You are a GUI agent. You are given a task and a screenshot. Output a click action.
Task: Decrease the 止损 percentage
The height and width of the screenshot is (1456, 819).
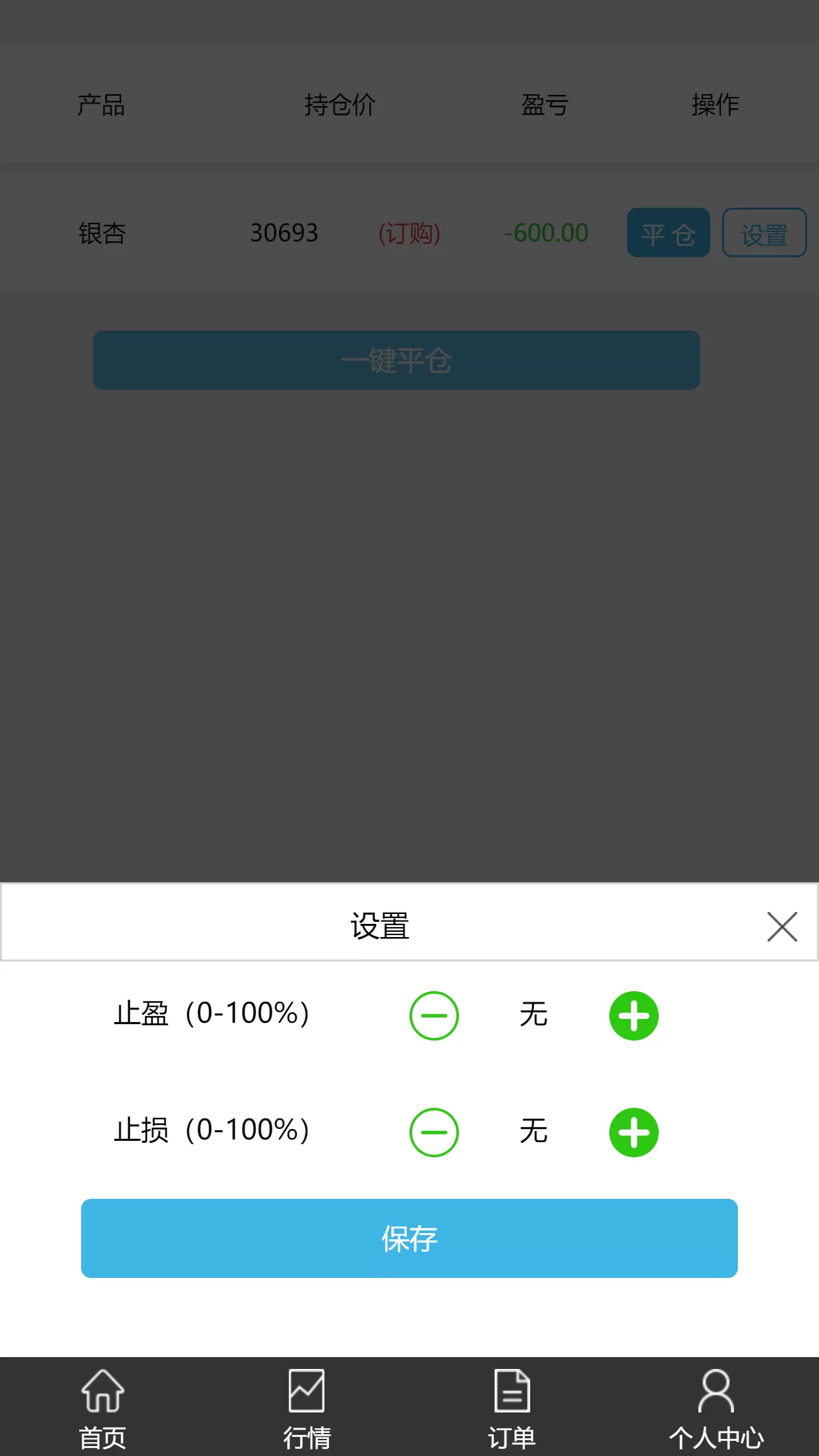(x=434, y=1132)
